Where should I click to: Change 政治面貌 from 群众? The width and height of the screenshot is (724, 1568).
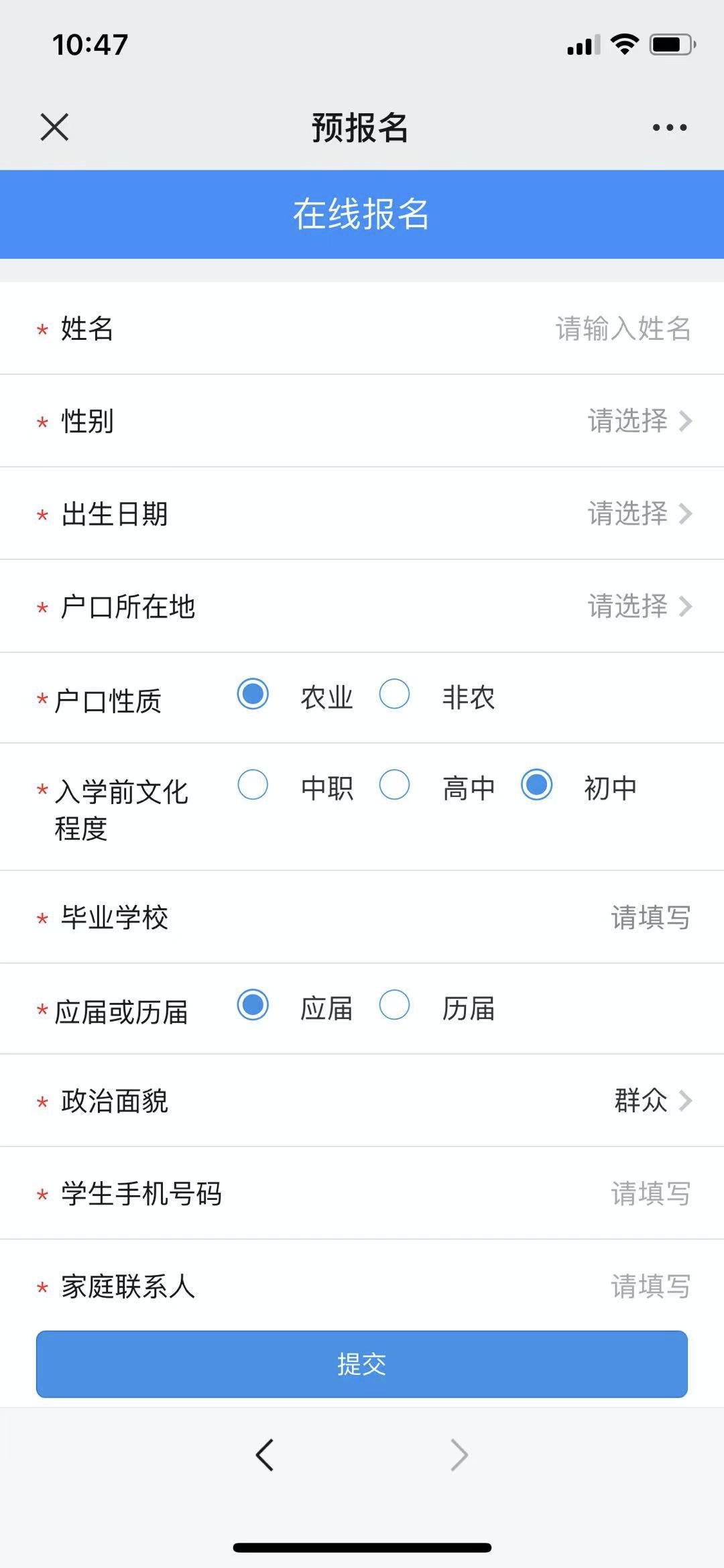652,1100
